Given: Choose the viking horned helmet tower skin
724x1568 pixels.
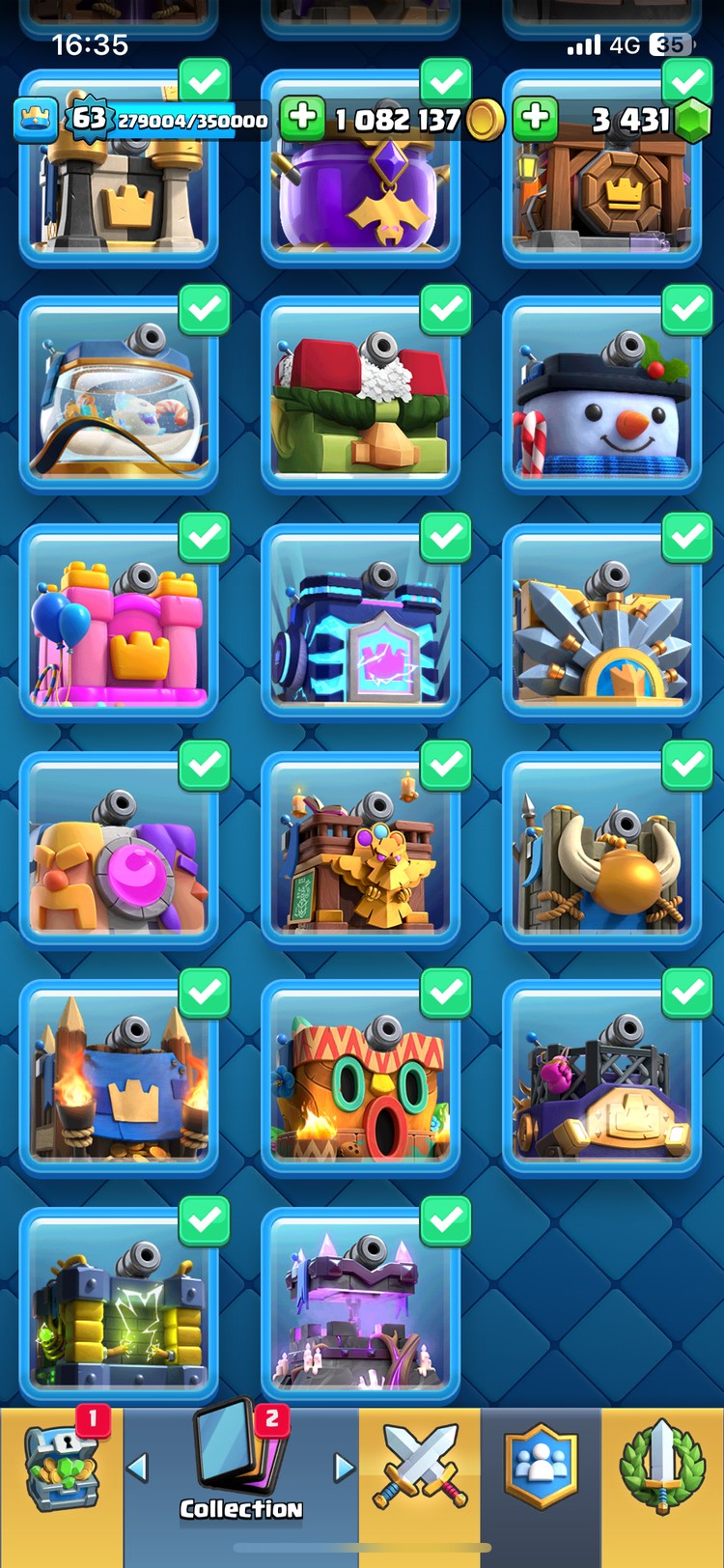Looking at the screenshot, I should [601, 854].
